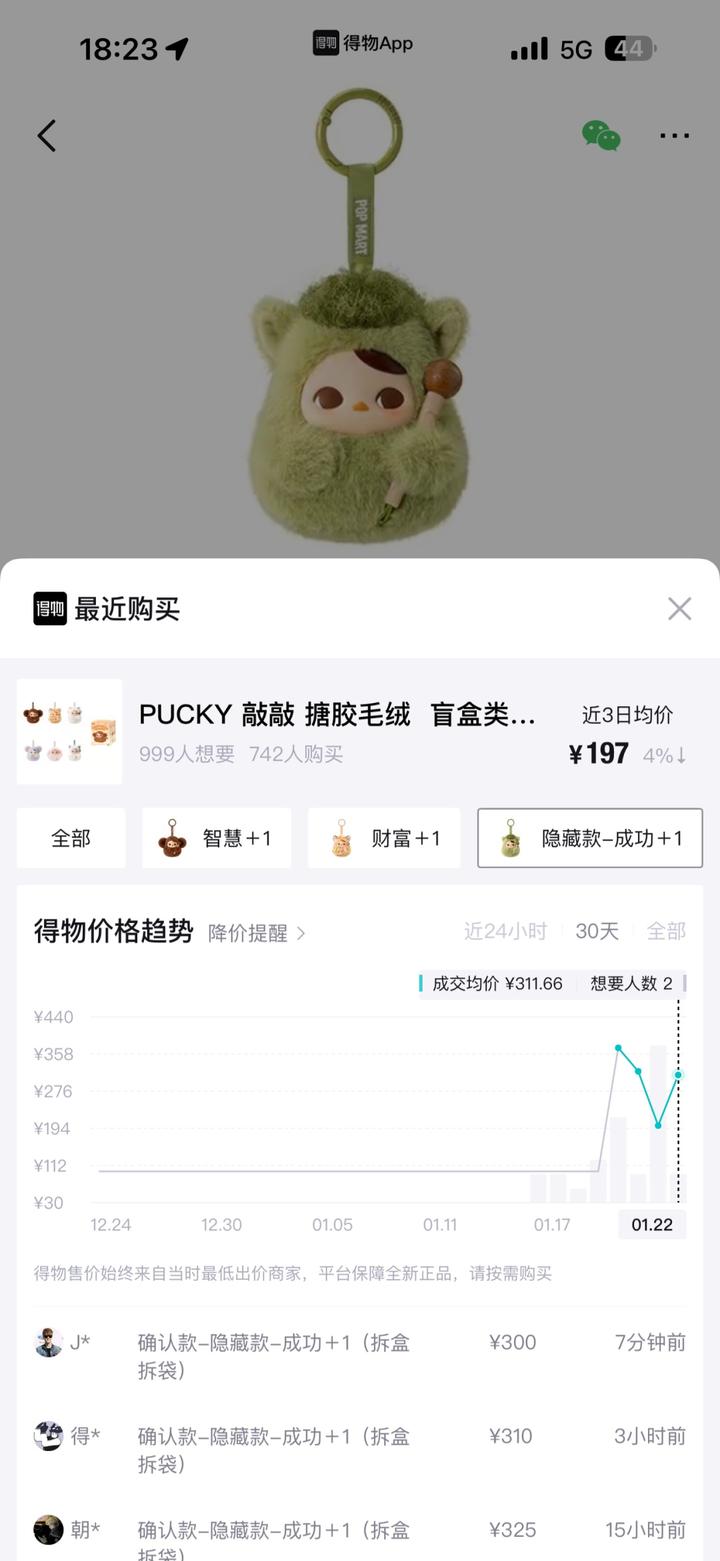Switch chart to 近24小时 range

tap(505, 931)
